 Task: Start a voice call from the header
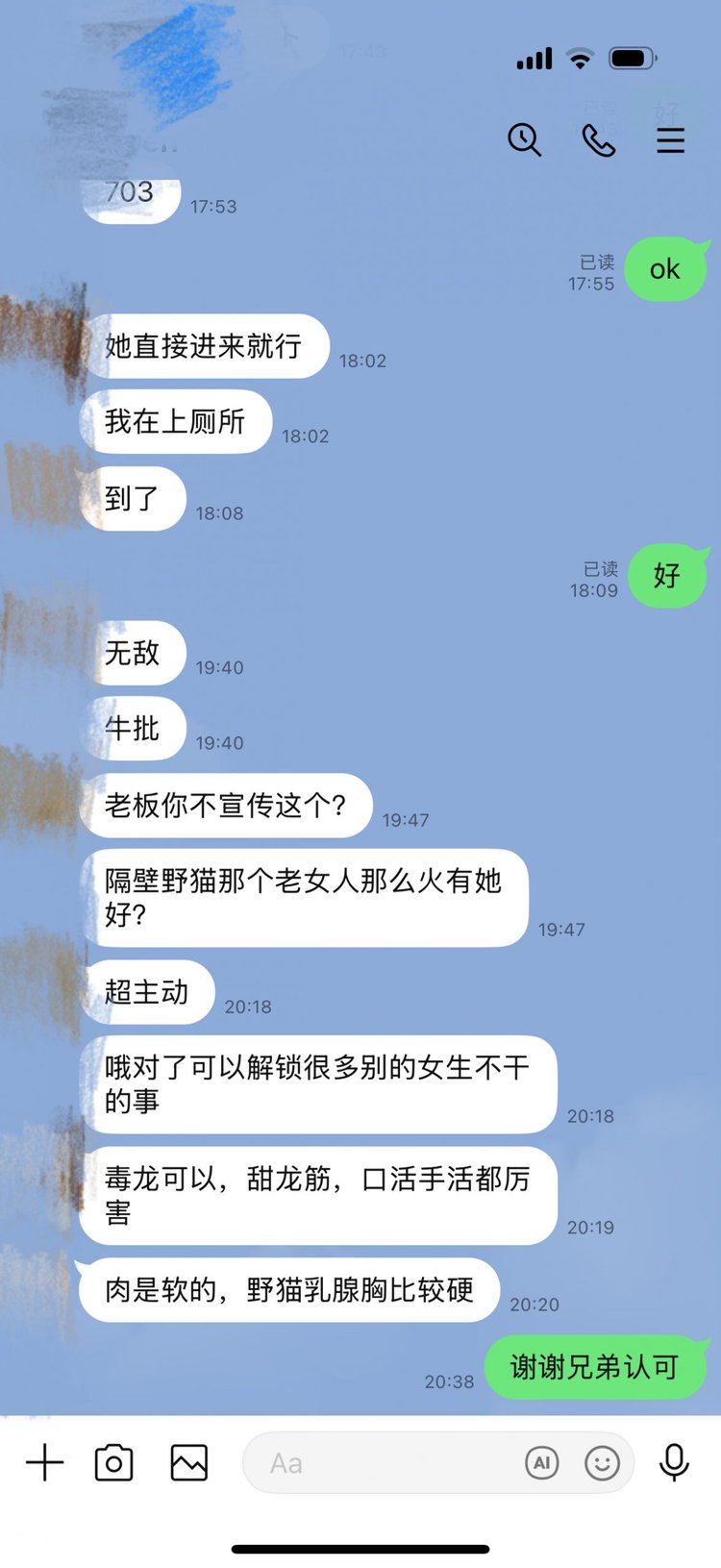tap(598, 140)
